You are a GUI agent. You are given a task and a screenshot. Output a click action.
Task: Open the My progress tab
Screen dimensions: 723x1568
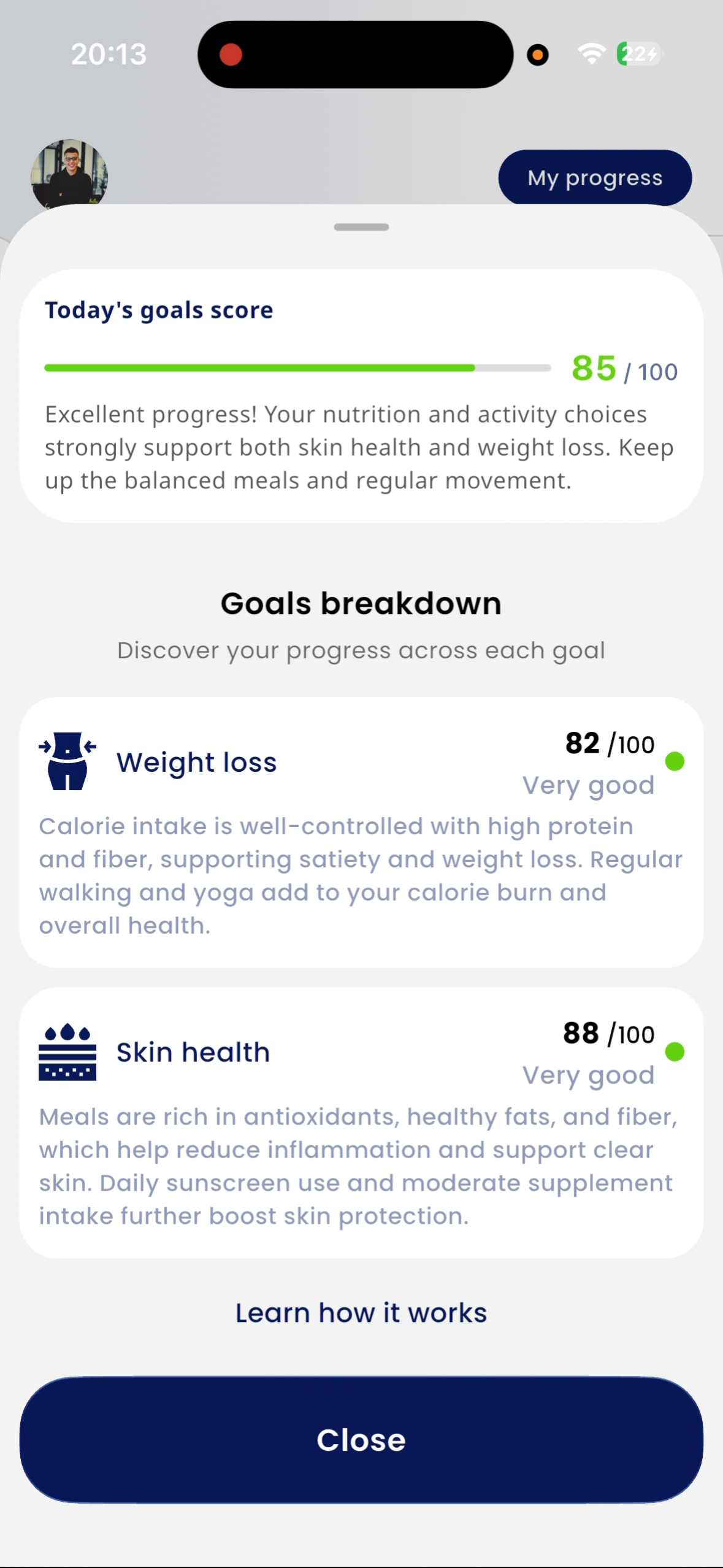(x=594, y=177)
